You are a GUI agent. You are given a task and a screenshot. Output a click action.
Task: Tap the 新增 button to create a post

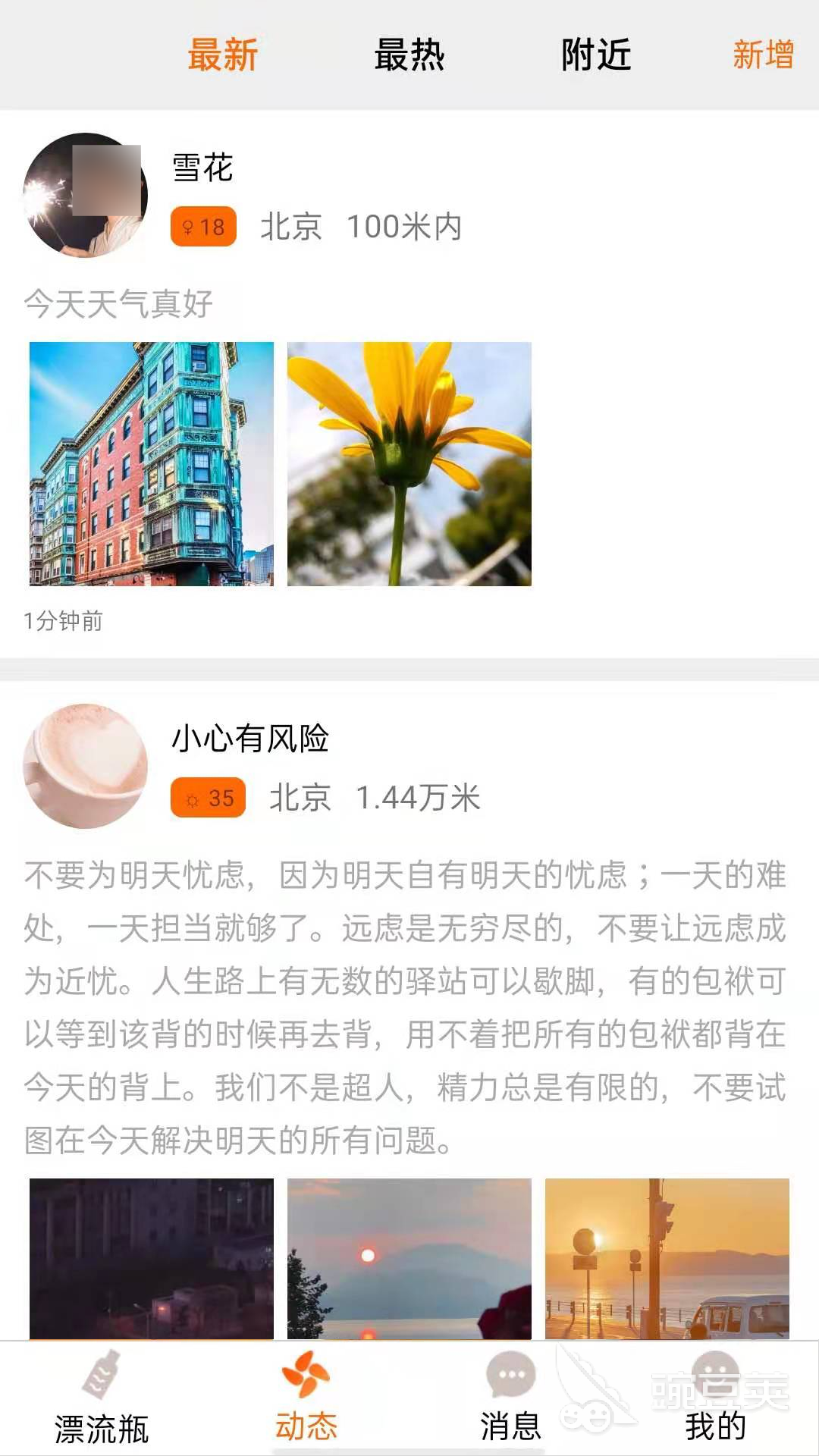click(762, 55)
